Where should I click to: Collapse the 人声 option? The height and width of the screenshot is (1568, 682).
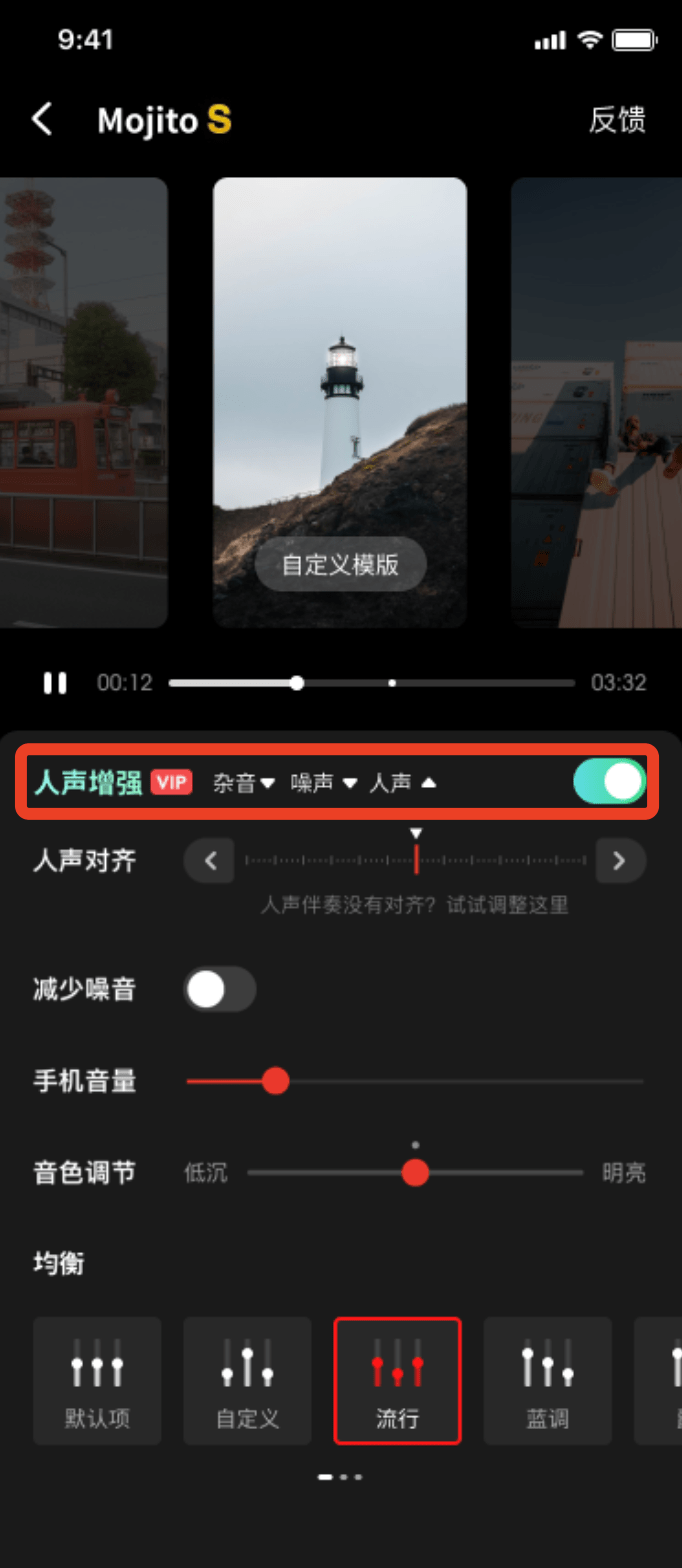tap(402, 783)
